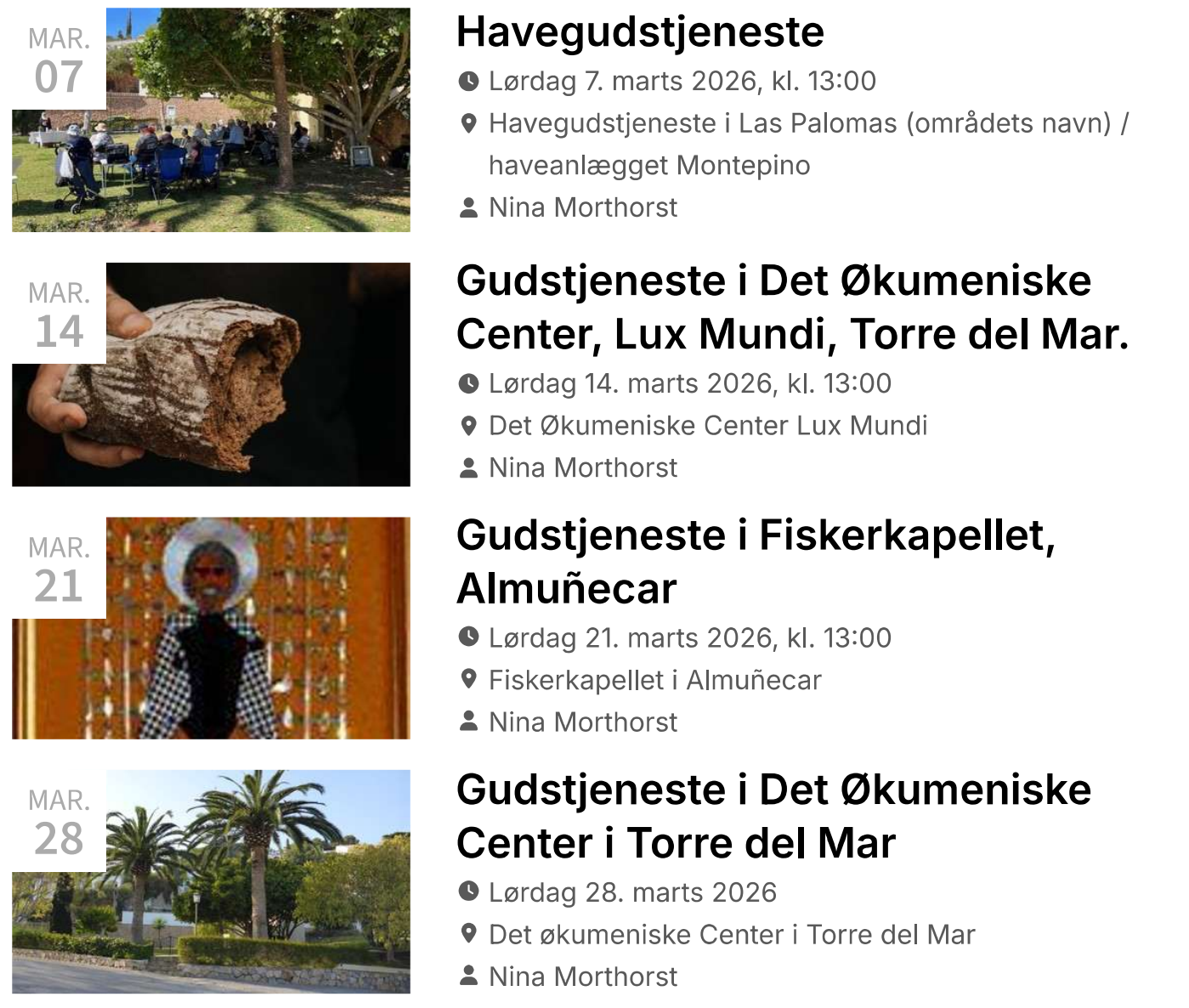Open Gudstjeneste i Fiskerkapellet, Almuñecar
This screenshot has width=1189, height=1008.
[x=755, y=561]
